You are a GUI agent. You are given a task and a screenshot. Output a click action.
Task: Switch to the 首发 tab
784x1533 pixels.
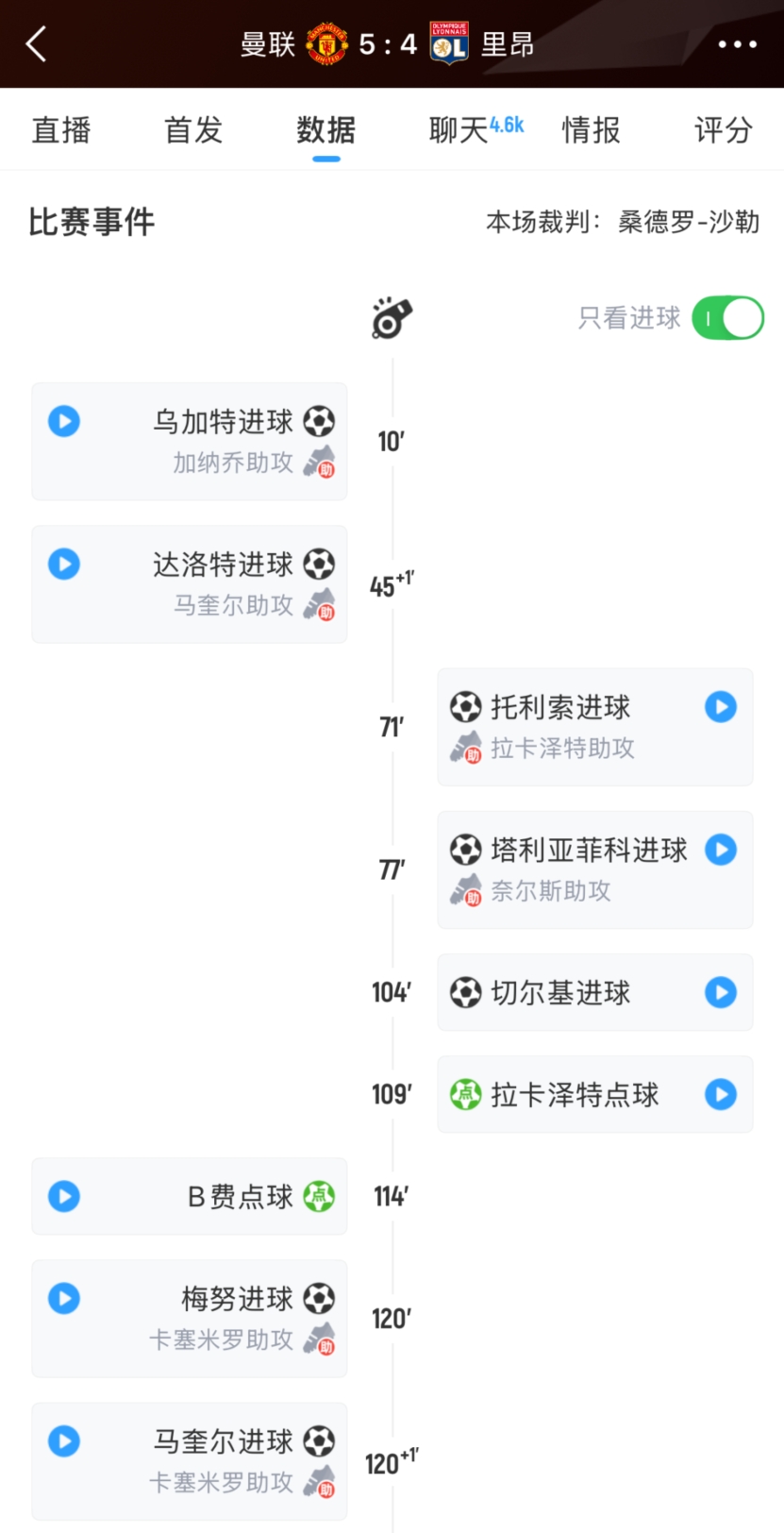[x=193, y=130]
